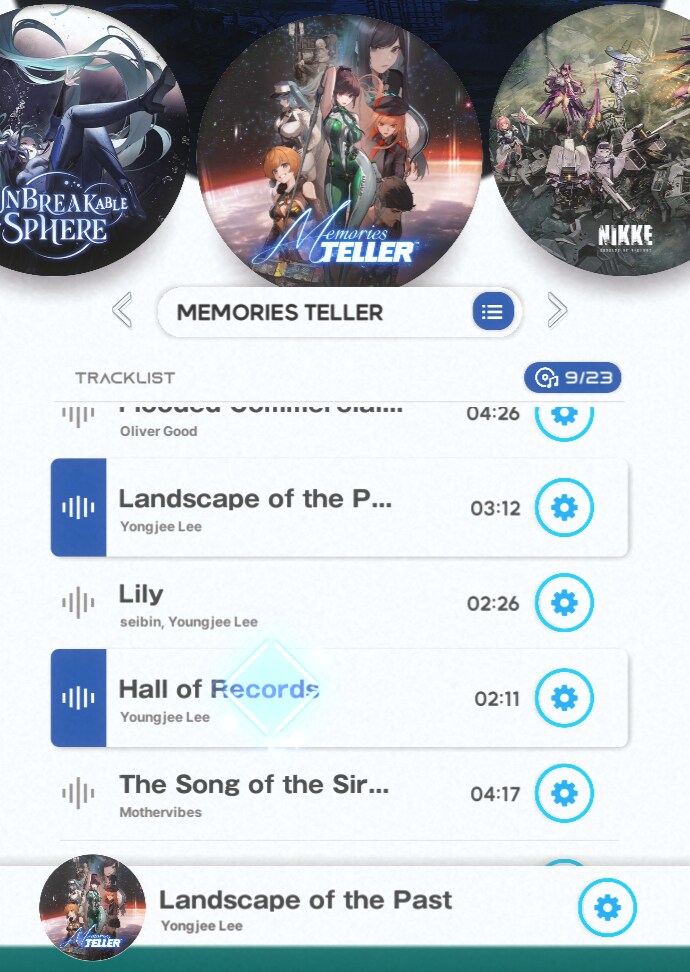Image resolution: width=690 pixels, height=972 pixels.
Task: Open settings gear for The Song of the Sir...
Action: (x=564, y=794)
